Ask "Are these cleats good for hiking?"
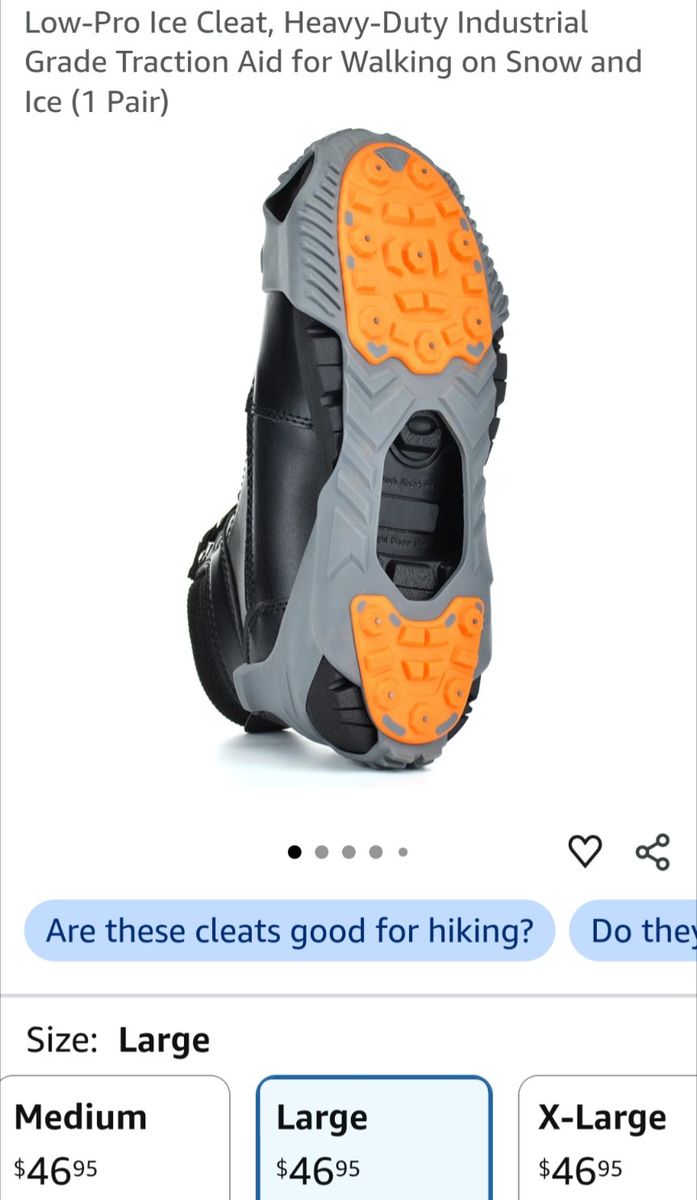697x1200 pixels. [x=289, y=931]
